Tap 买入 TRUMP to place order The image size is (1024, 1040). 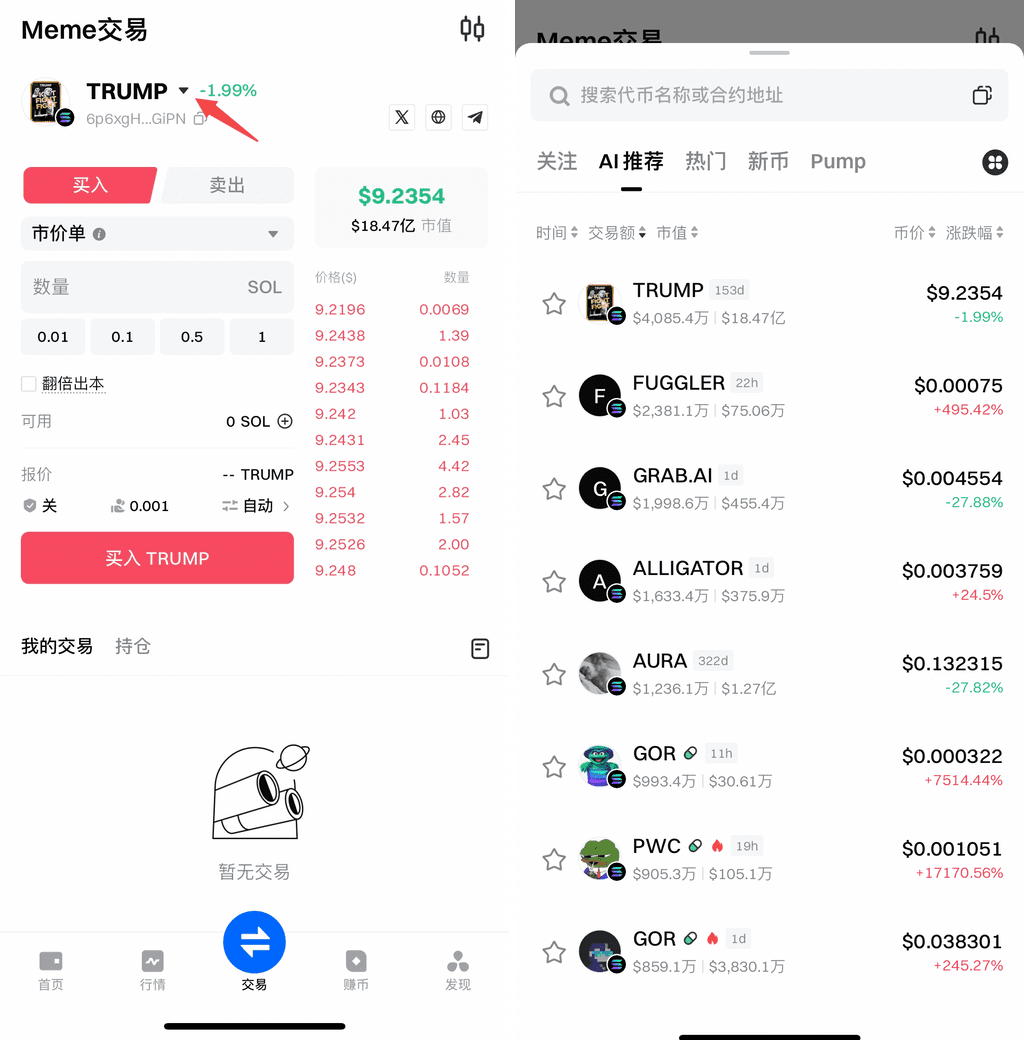[157, 558]
